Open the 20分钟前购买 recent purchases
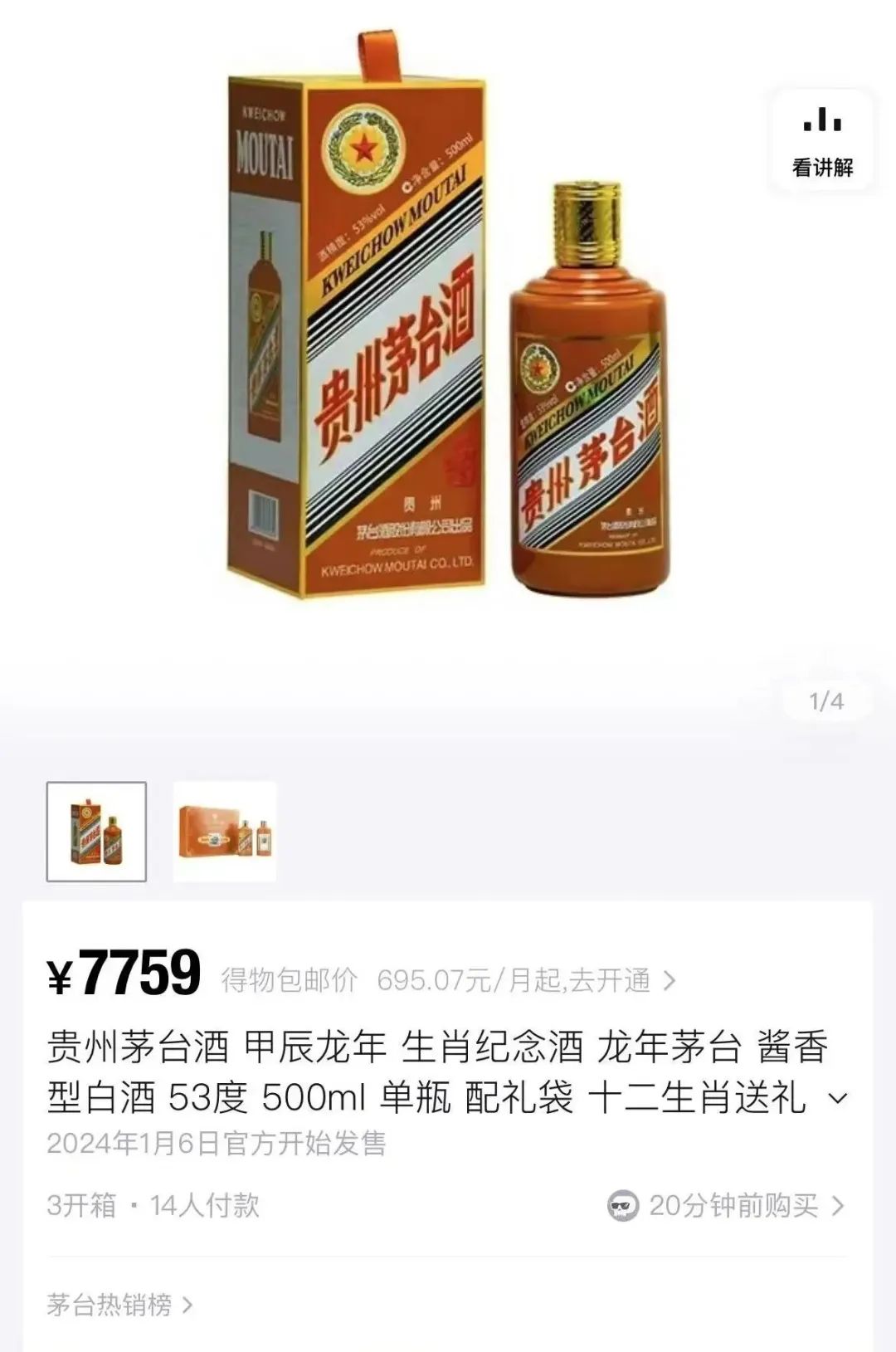 (x=727, y=1205)
